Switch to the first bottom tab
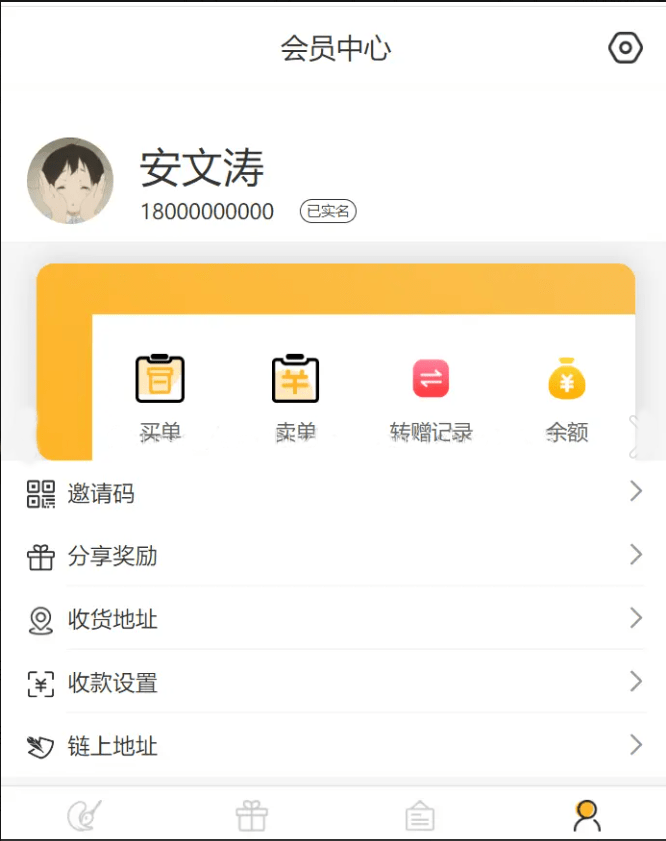666x841 pixels. pos(84,816)
